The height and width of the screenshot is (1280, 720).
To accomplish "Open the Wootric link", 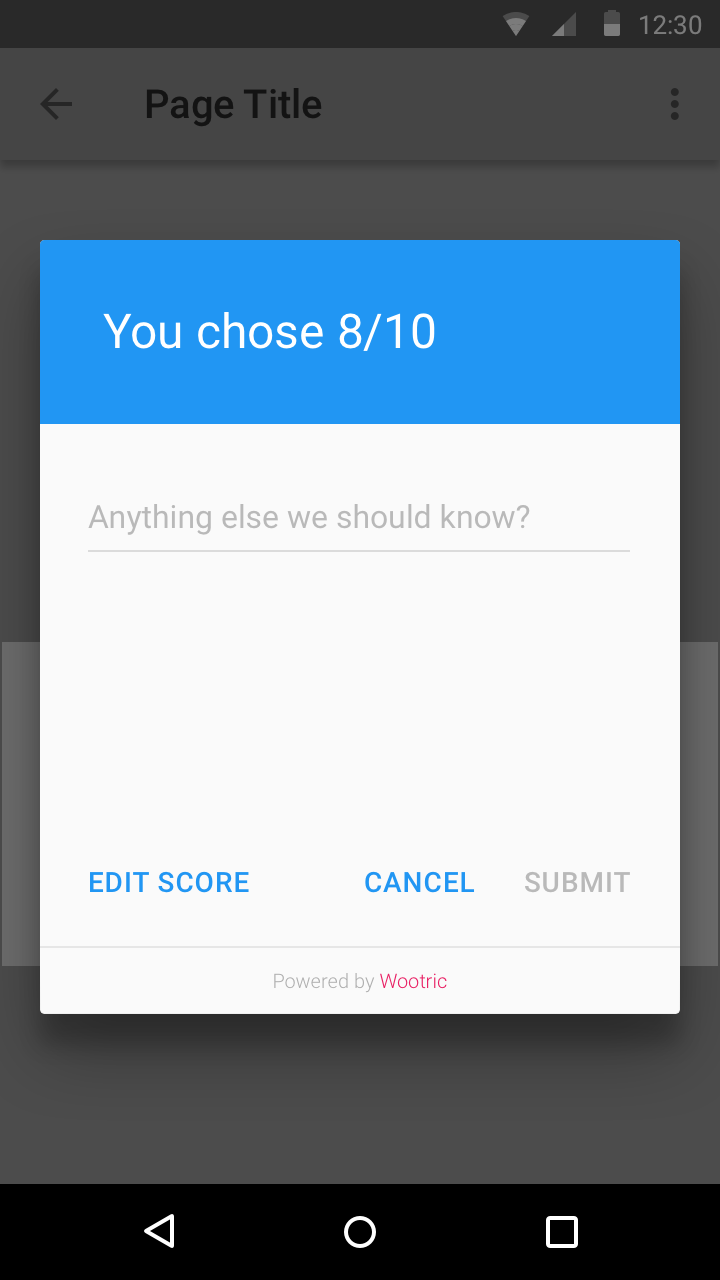I will pos(413,981).
